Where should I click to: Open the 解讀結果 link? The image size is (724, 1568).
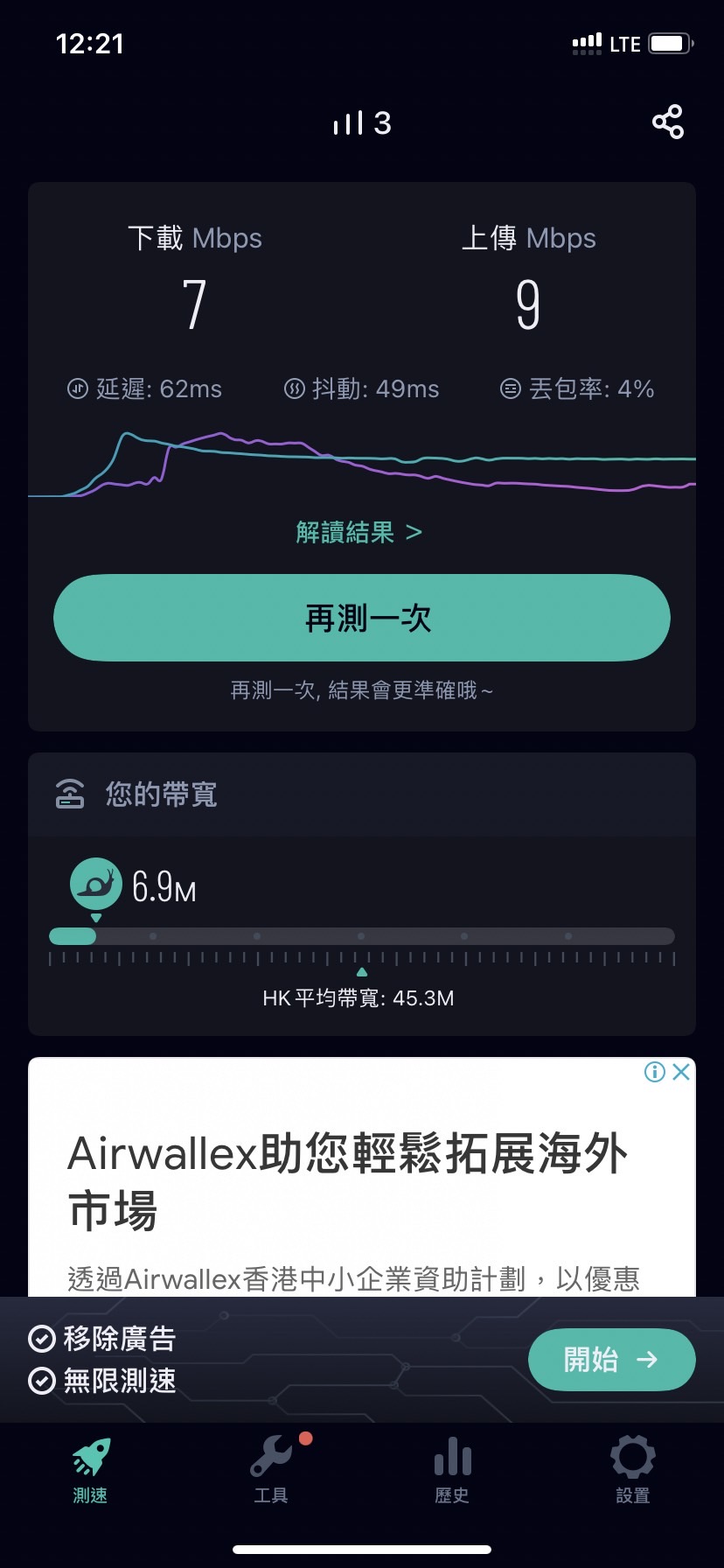[x=359, y=532]
